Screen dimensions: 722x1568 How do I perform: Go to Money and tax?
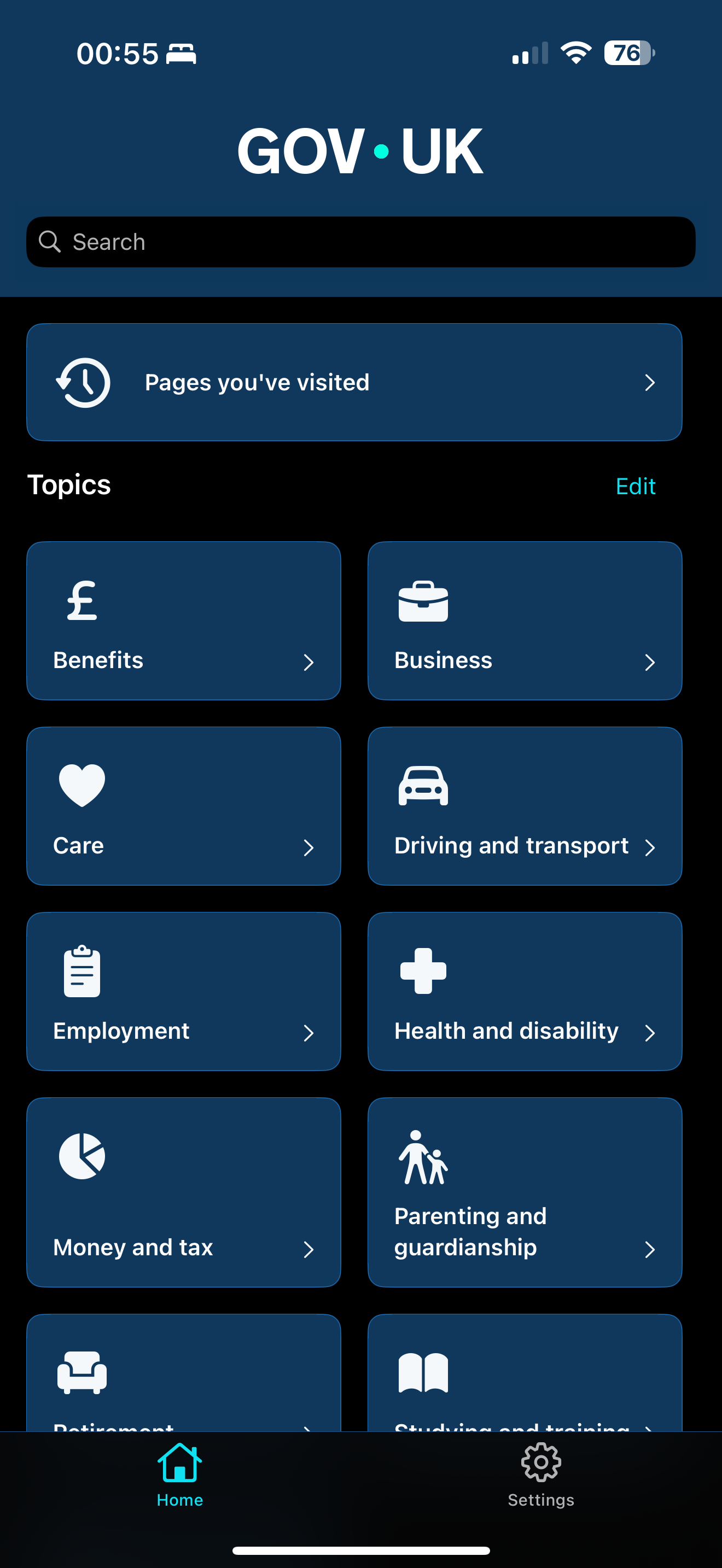click(184, 1192)
